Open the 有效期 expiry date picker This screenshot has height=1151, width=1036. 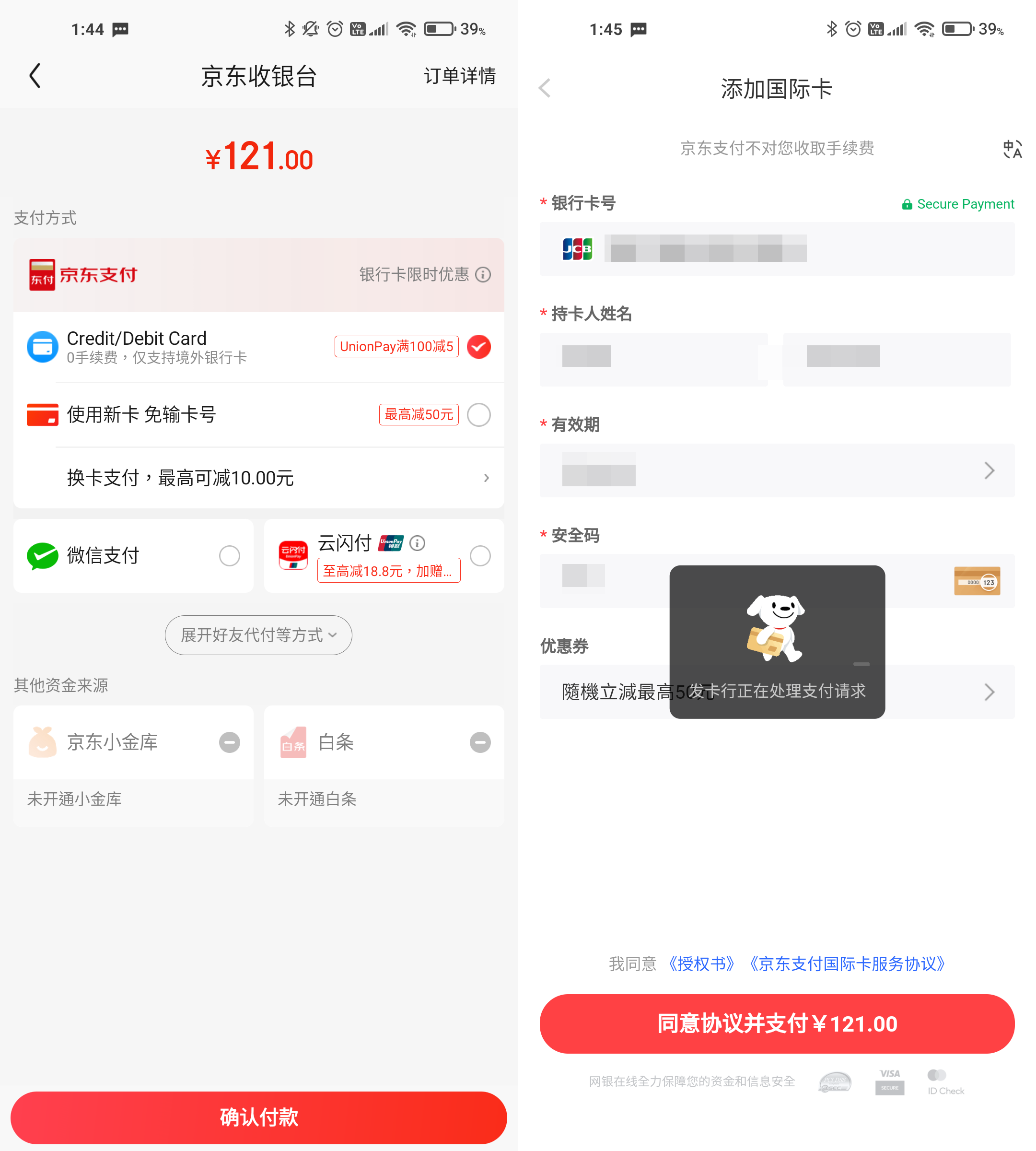click(777, 470)
